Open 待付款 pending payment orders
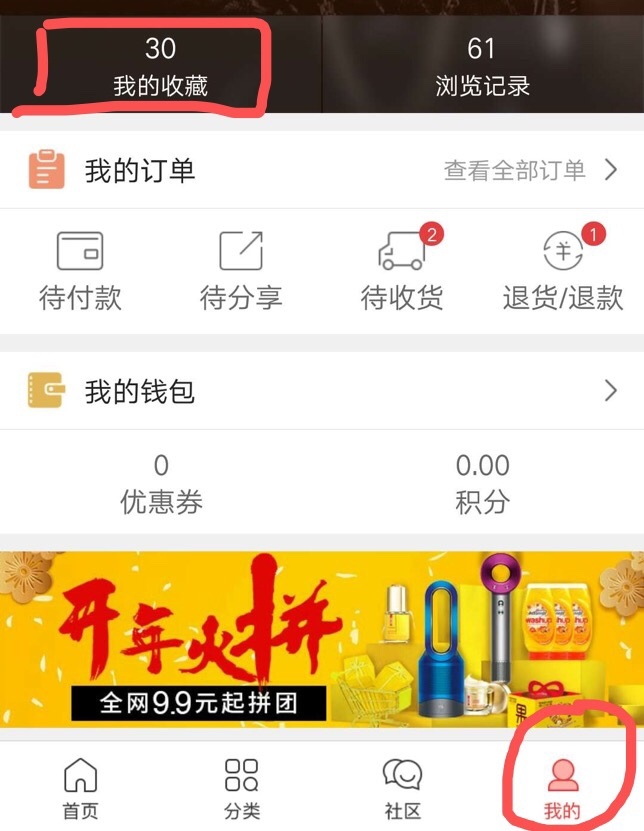This screenshot has width=644, height=831. (80, 270)
